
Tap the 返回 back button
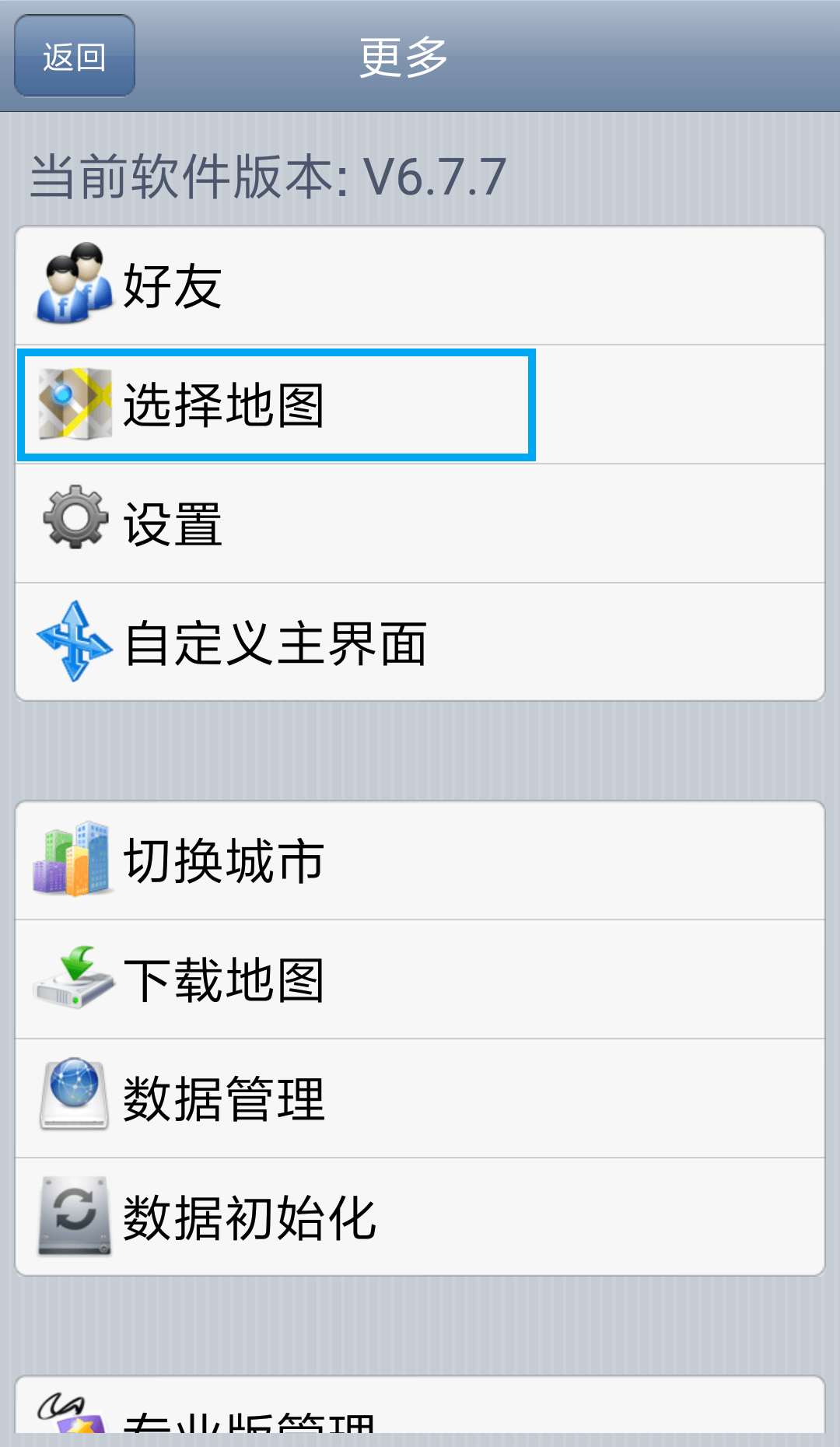(75, 57)
